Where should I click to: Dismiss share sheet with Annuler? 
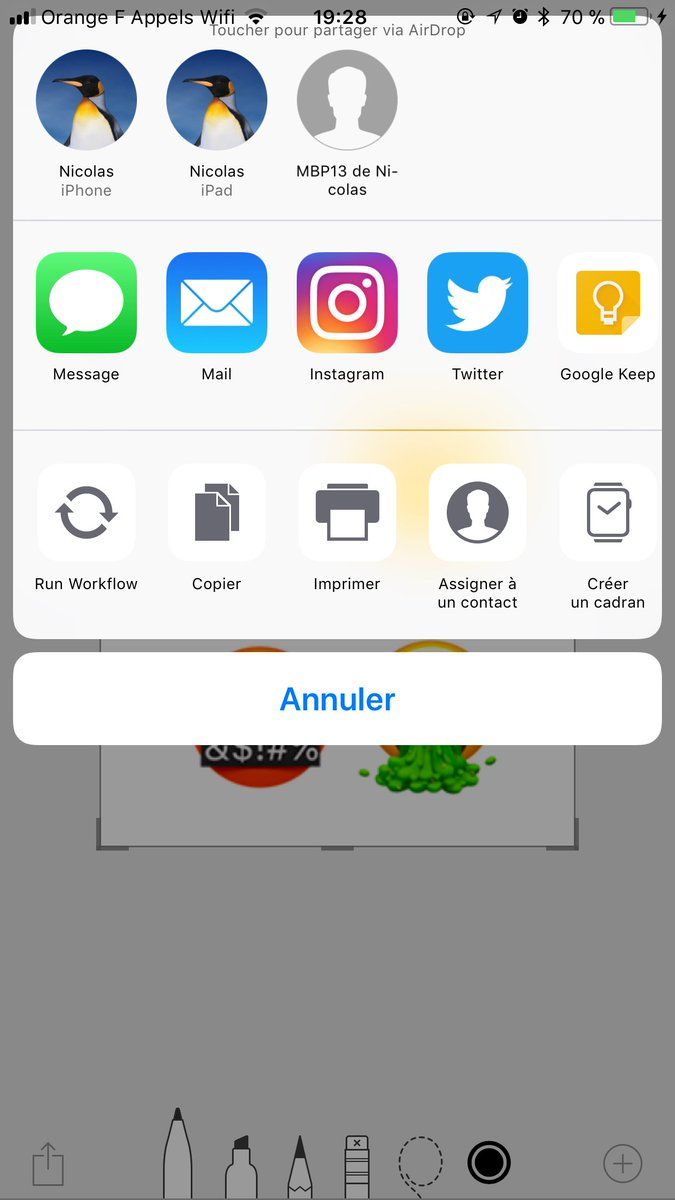(x=337, y=699)
